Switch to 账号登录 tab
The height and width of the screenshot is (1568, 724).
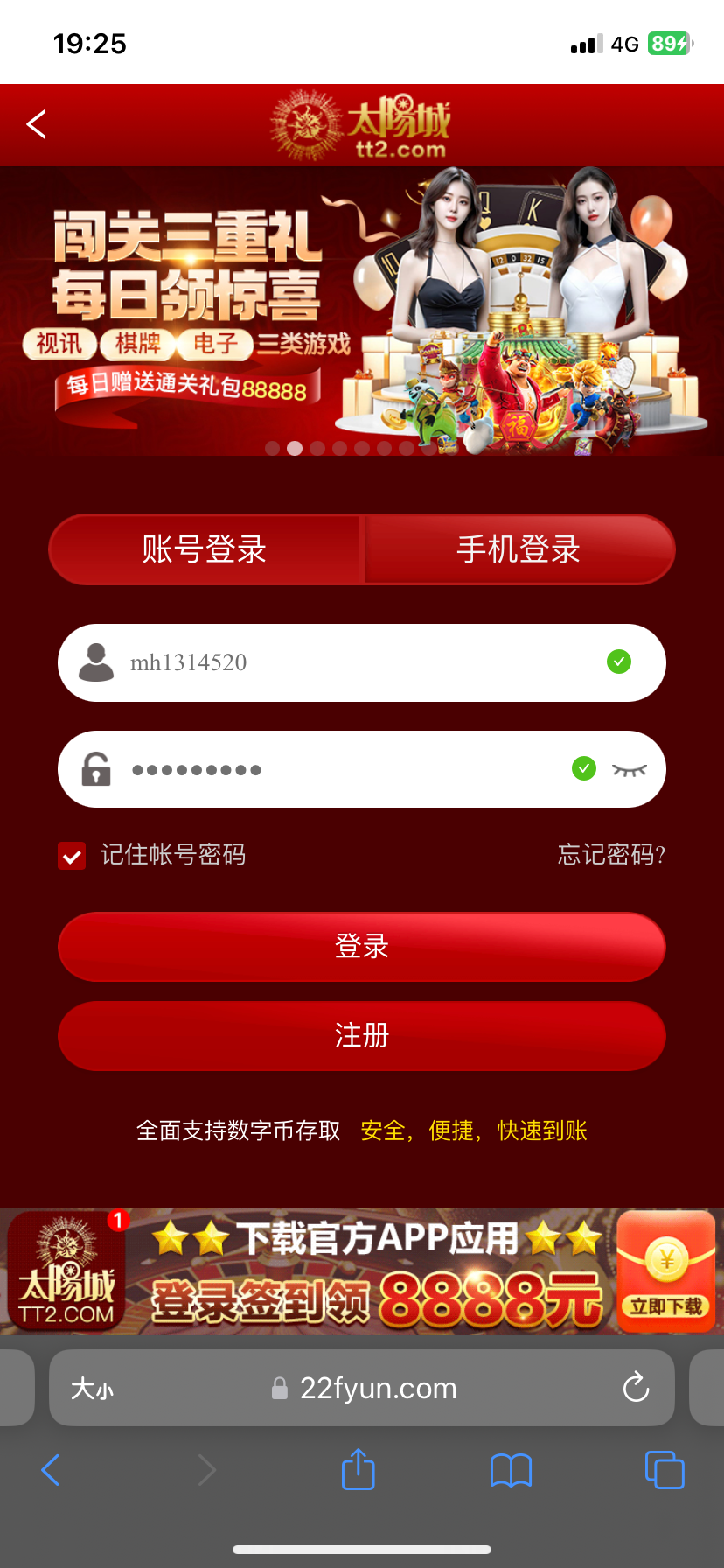click(205, 549)
